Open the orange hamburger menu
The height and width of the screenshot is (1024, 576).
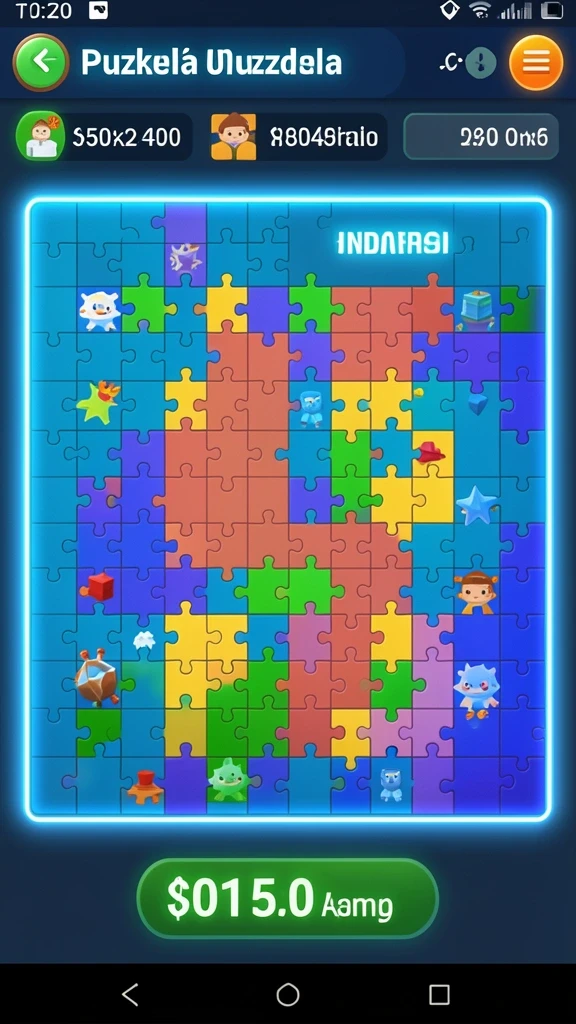tap(536, 63)
